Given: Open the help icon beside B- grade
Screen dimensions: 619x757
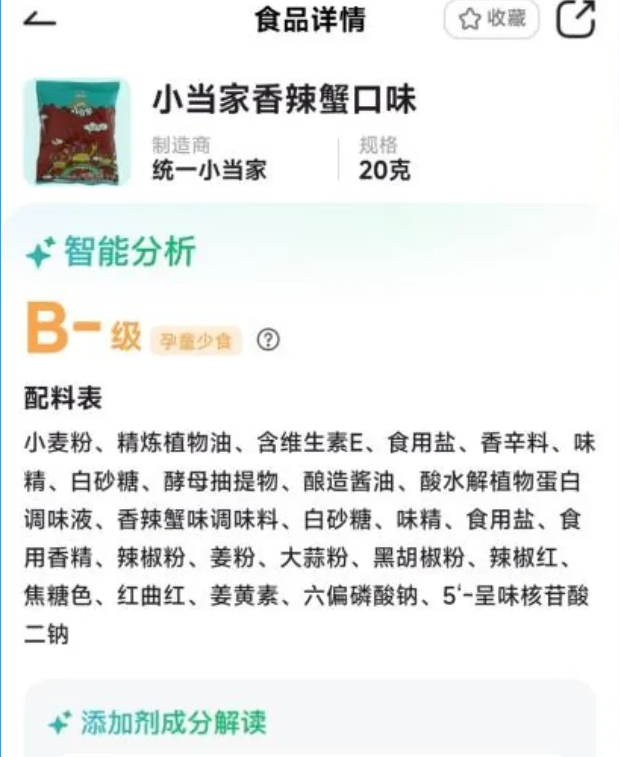Looking at the screenshot, I should (268, 340).
